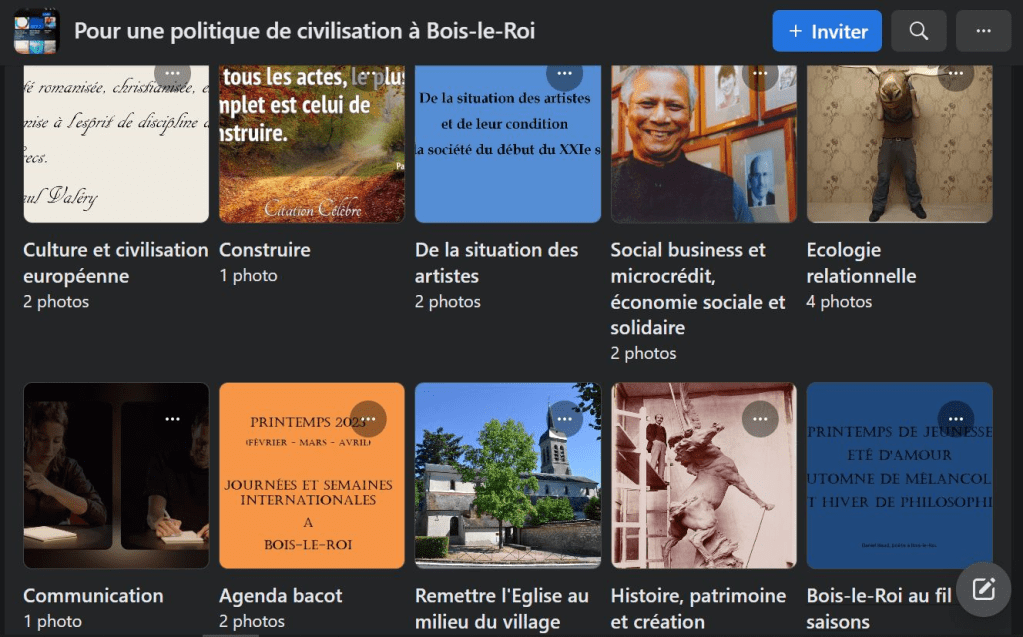
Task: Open the group profile picture
Action: tap(37, 31)
